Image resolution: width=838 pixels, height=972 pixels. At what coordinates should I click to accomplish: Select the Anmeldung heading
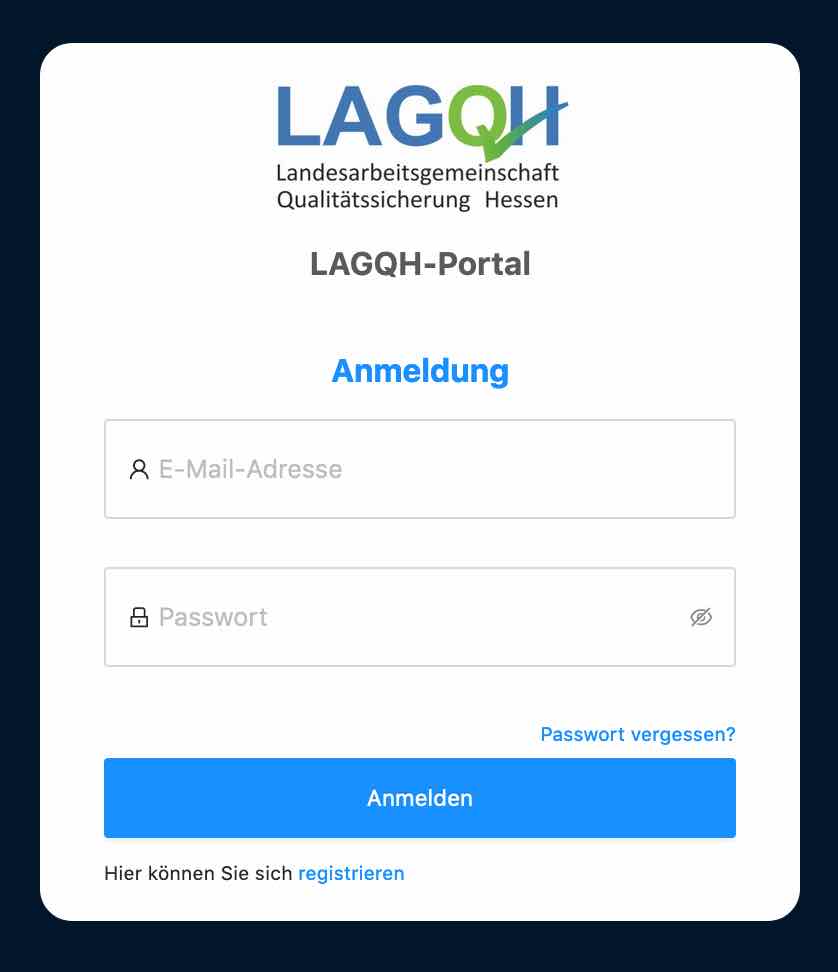(419, 371)
